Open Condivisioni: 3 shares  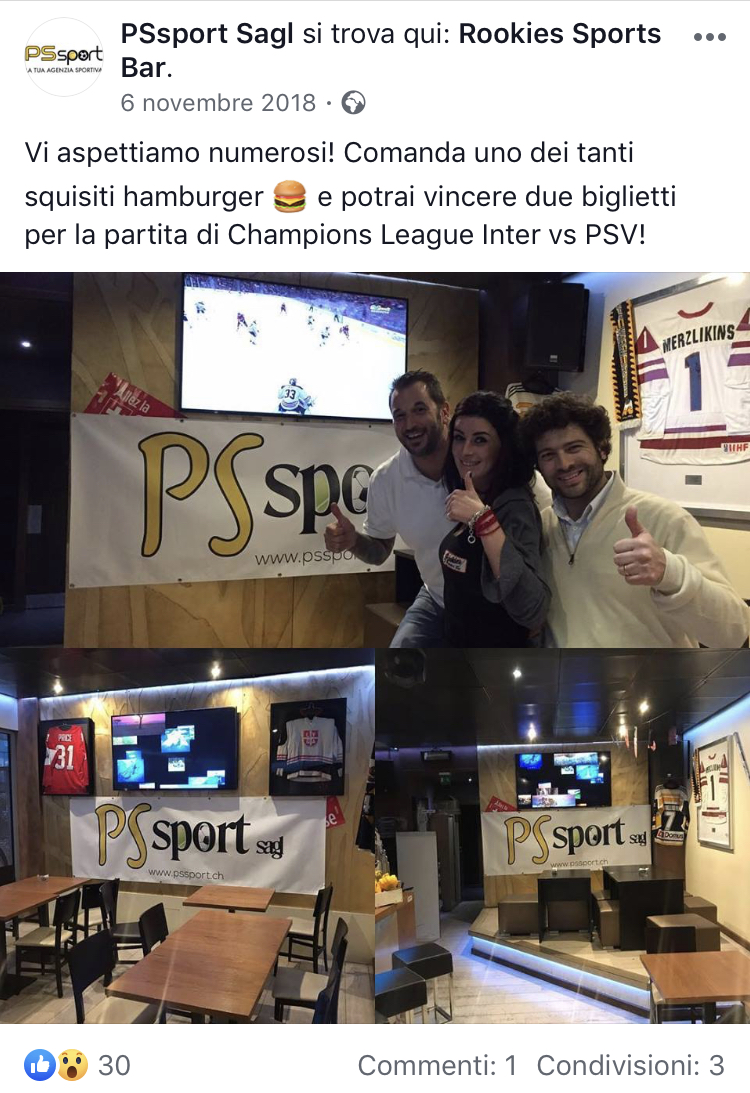(630, 1065)
